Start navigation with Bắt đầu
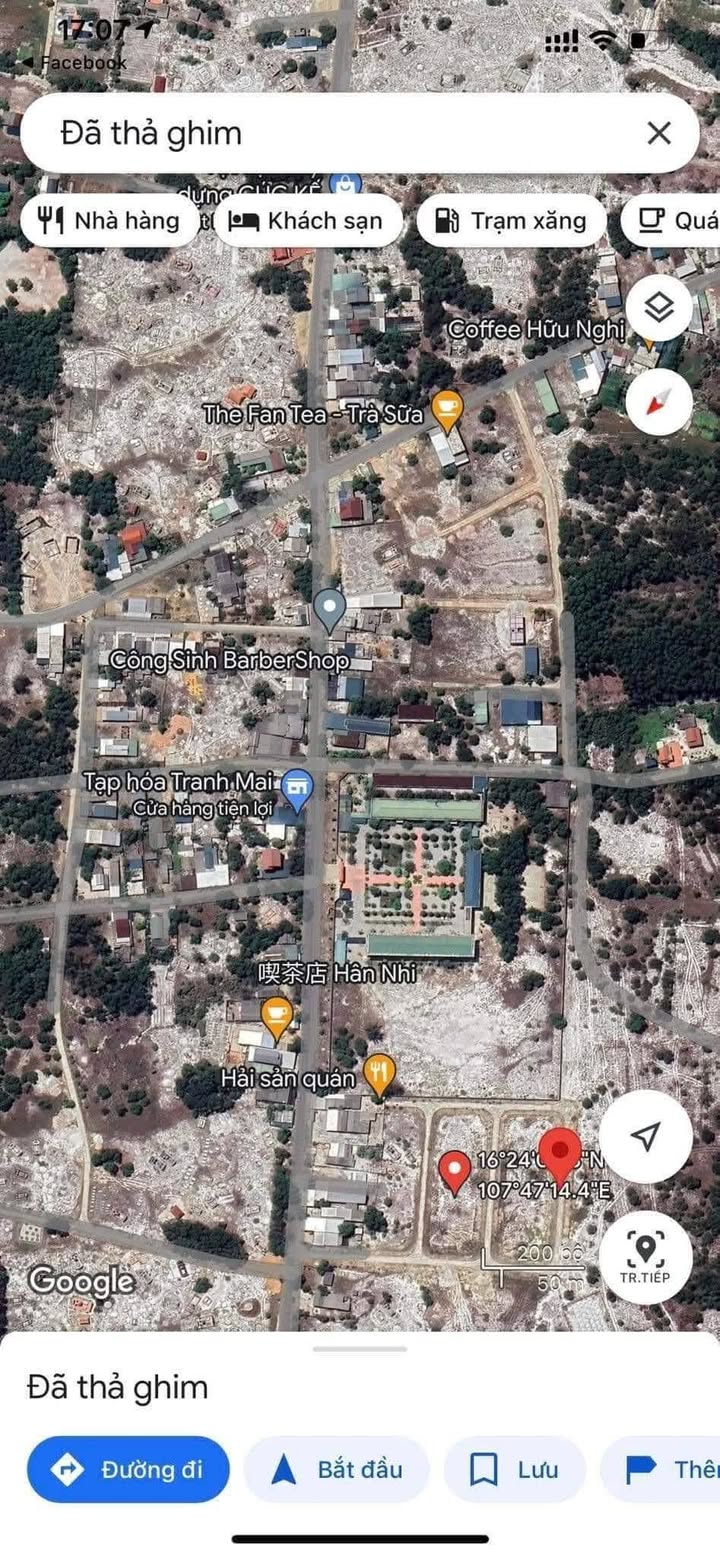This screenshot has width=720, height=1557. pos(336,1469)
